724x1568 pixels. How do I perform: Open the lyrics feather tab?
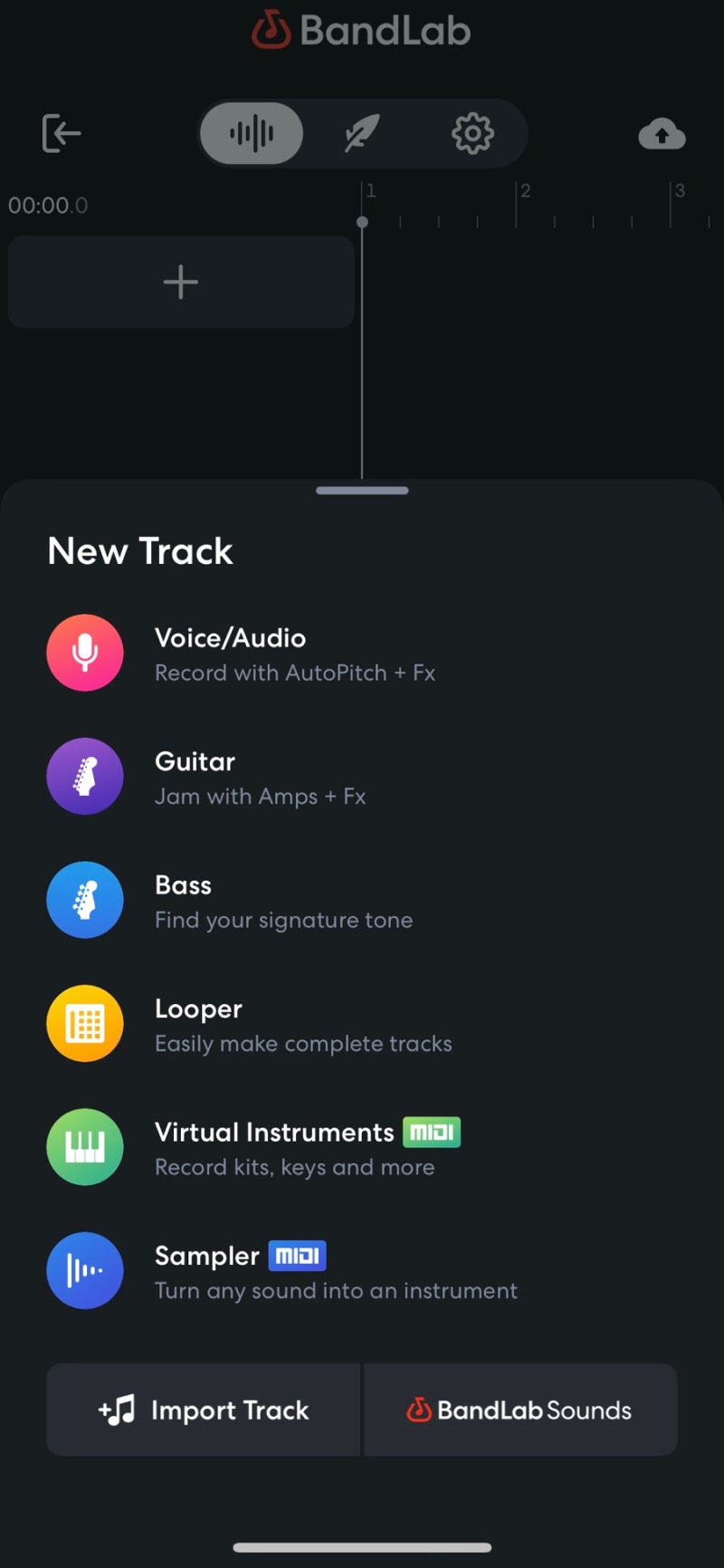(361, 134)
